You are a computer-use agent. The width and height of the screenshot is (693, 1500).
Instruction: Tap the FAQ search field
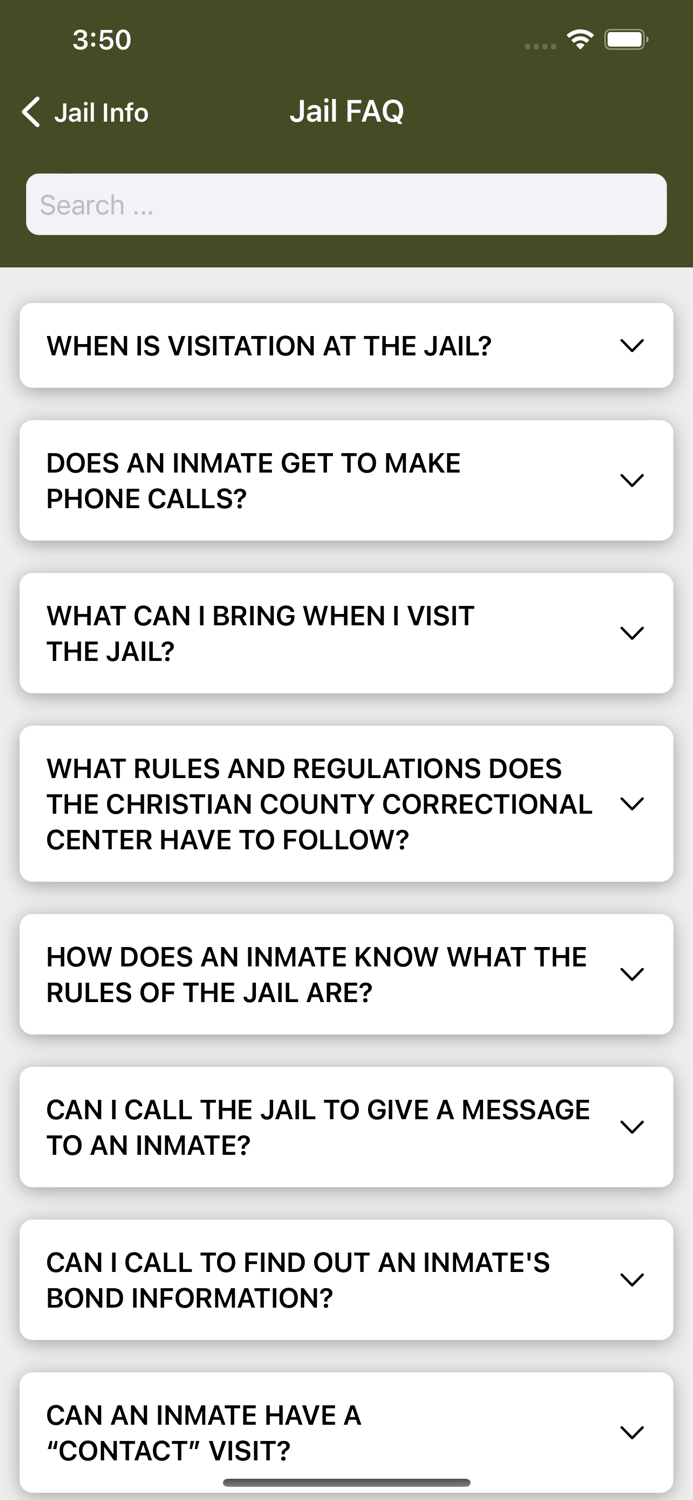[346, 205]
